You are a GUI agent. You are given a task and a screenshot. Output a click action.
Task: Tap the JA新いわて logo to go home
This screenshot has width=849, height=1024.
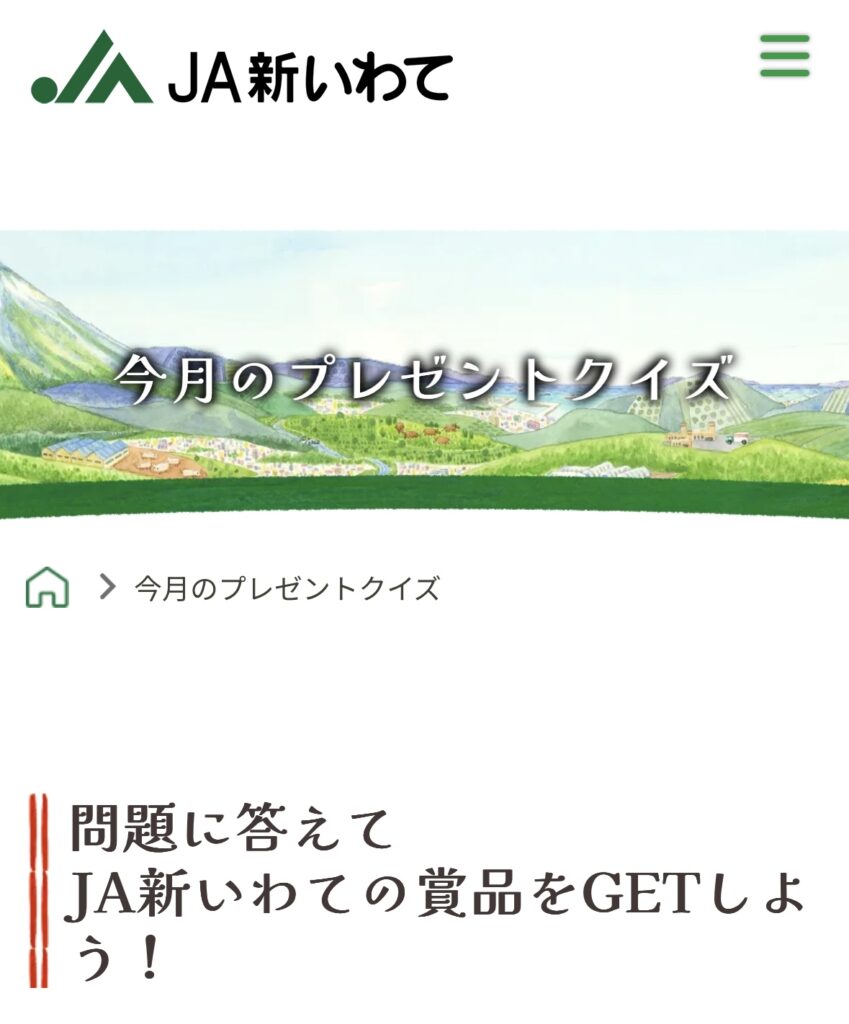(x=242, y=69)
